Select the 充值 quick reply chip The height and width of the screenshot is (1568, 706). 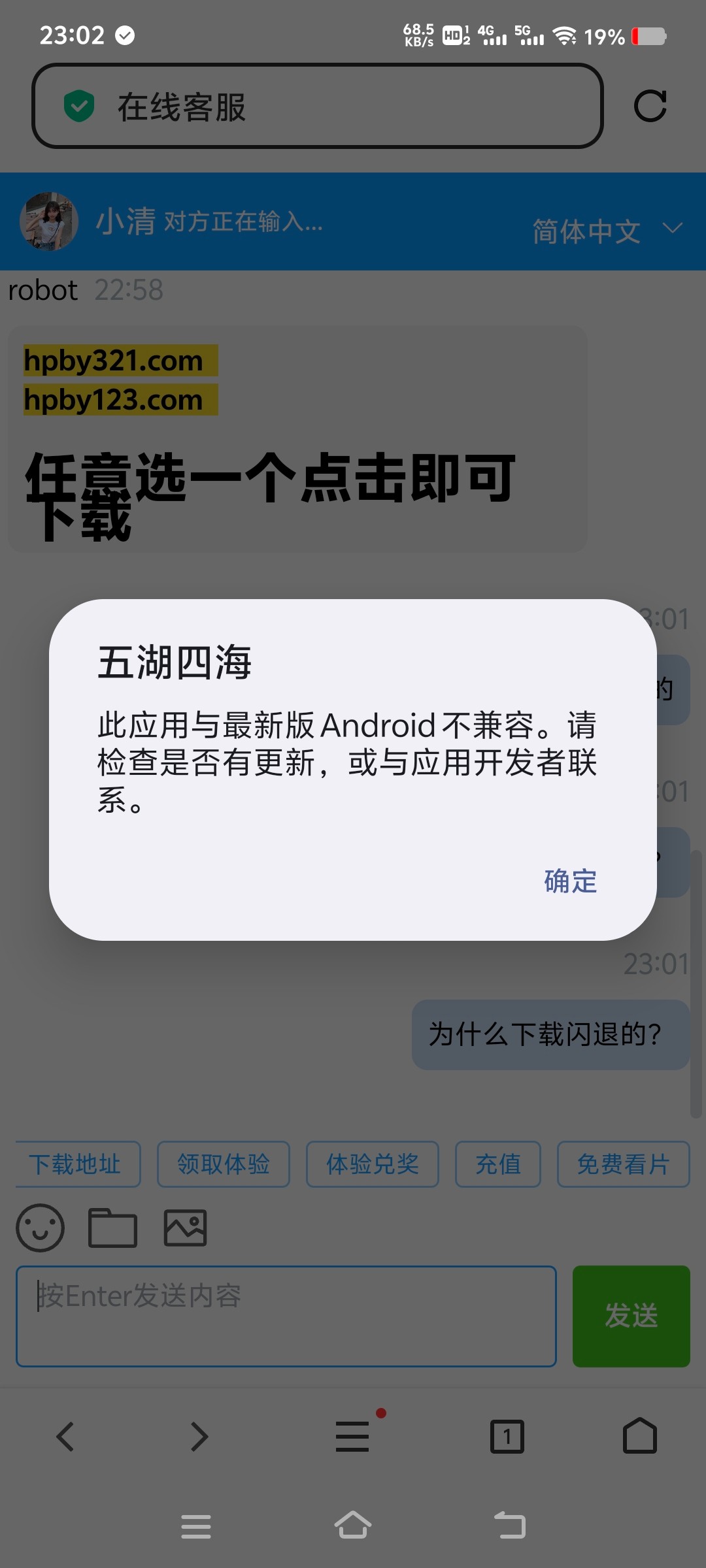pyautogui.click(x=497, y=1164)
